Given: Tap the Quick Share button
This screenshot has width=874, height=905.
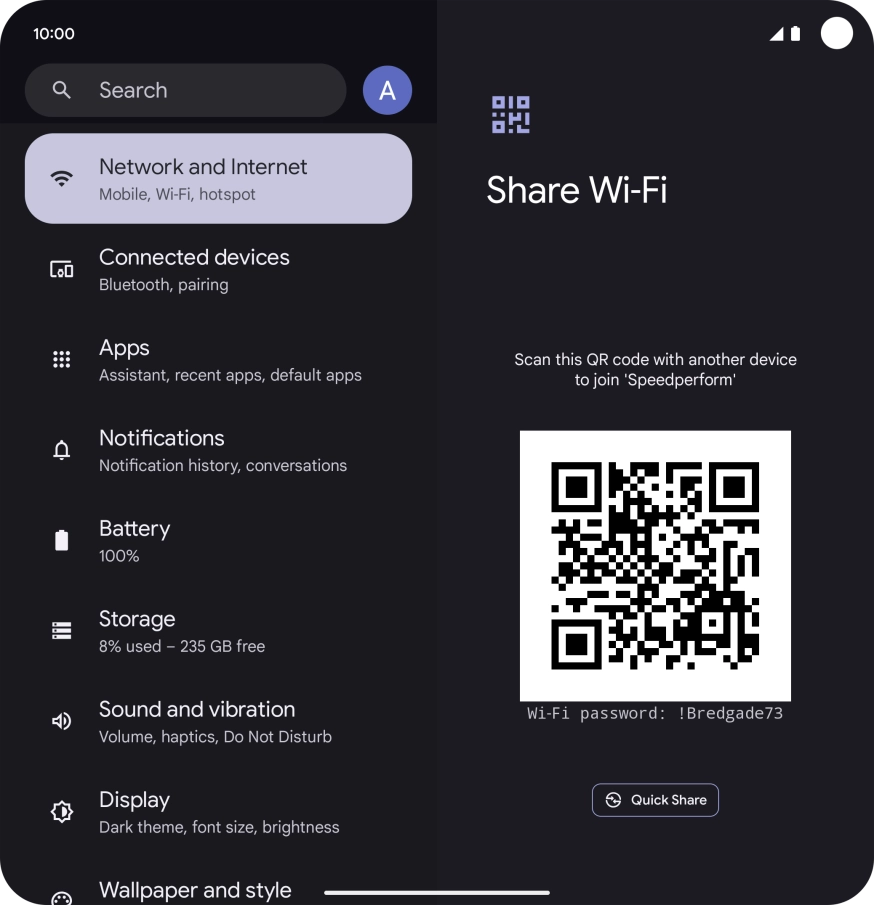Looking at the screenshot, I should point(655,800).
